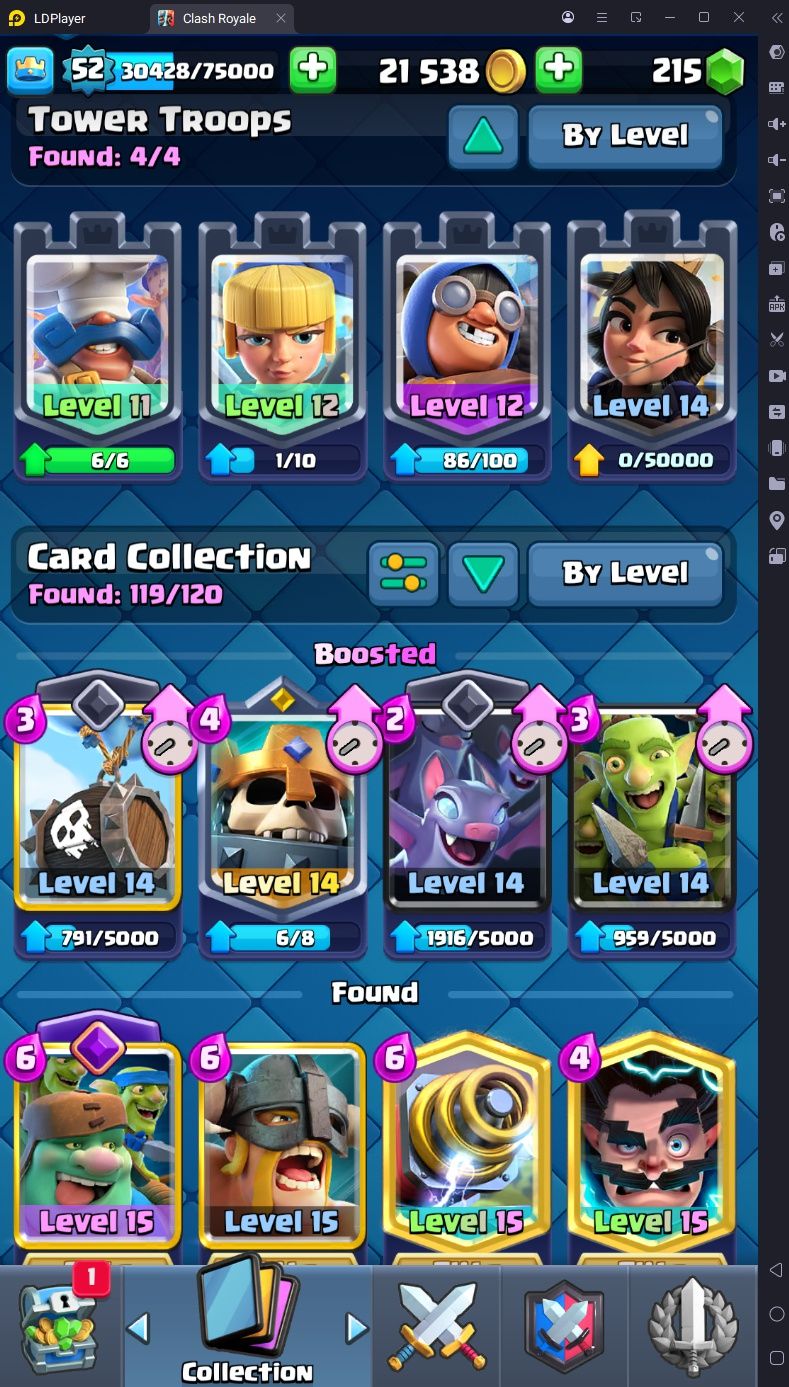Open the card collection filter settings
Screen dimensions: 789x1387
click(x=404, y=574)
